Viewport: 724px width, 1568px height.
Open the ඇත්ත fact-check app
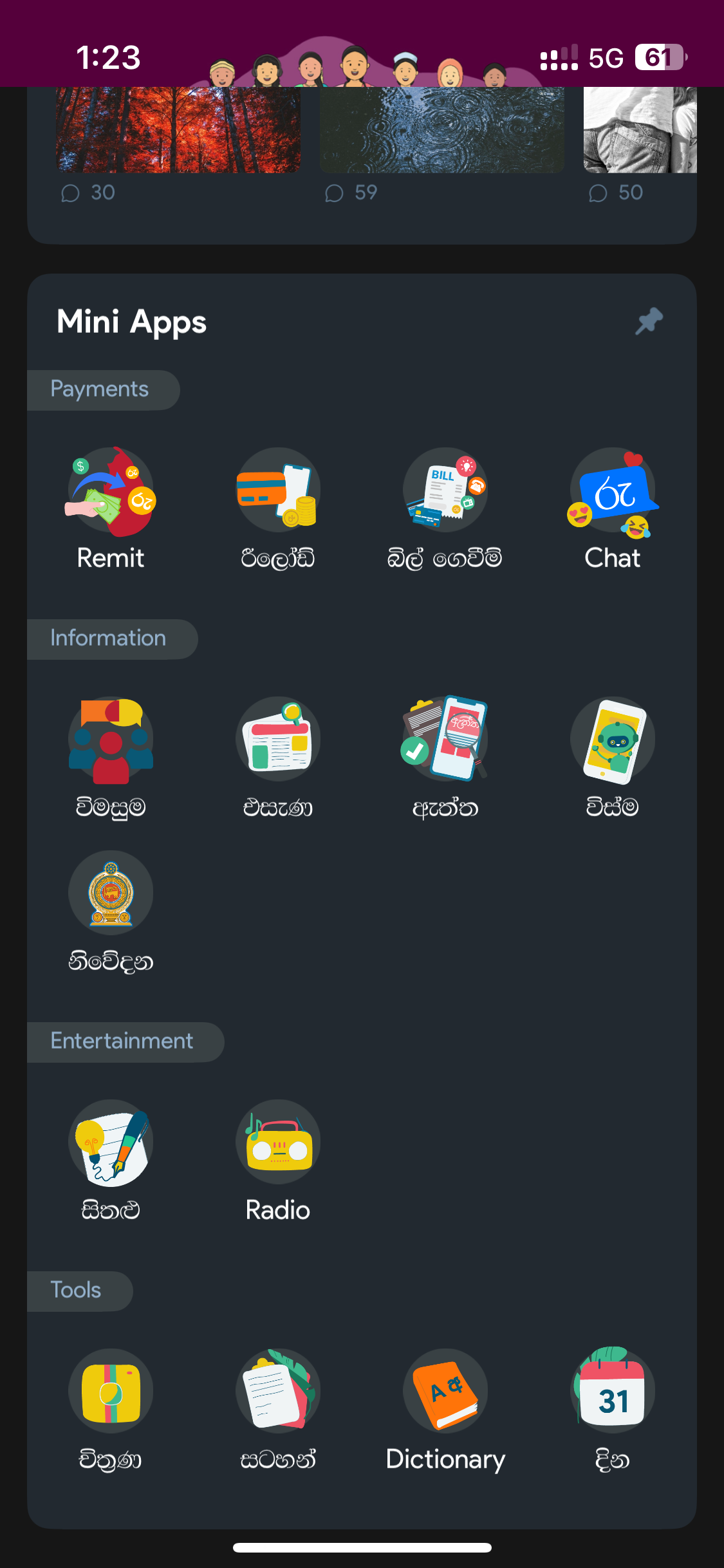point(445,740)
